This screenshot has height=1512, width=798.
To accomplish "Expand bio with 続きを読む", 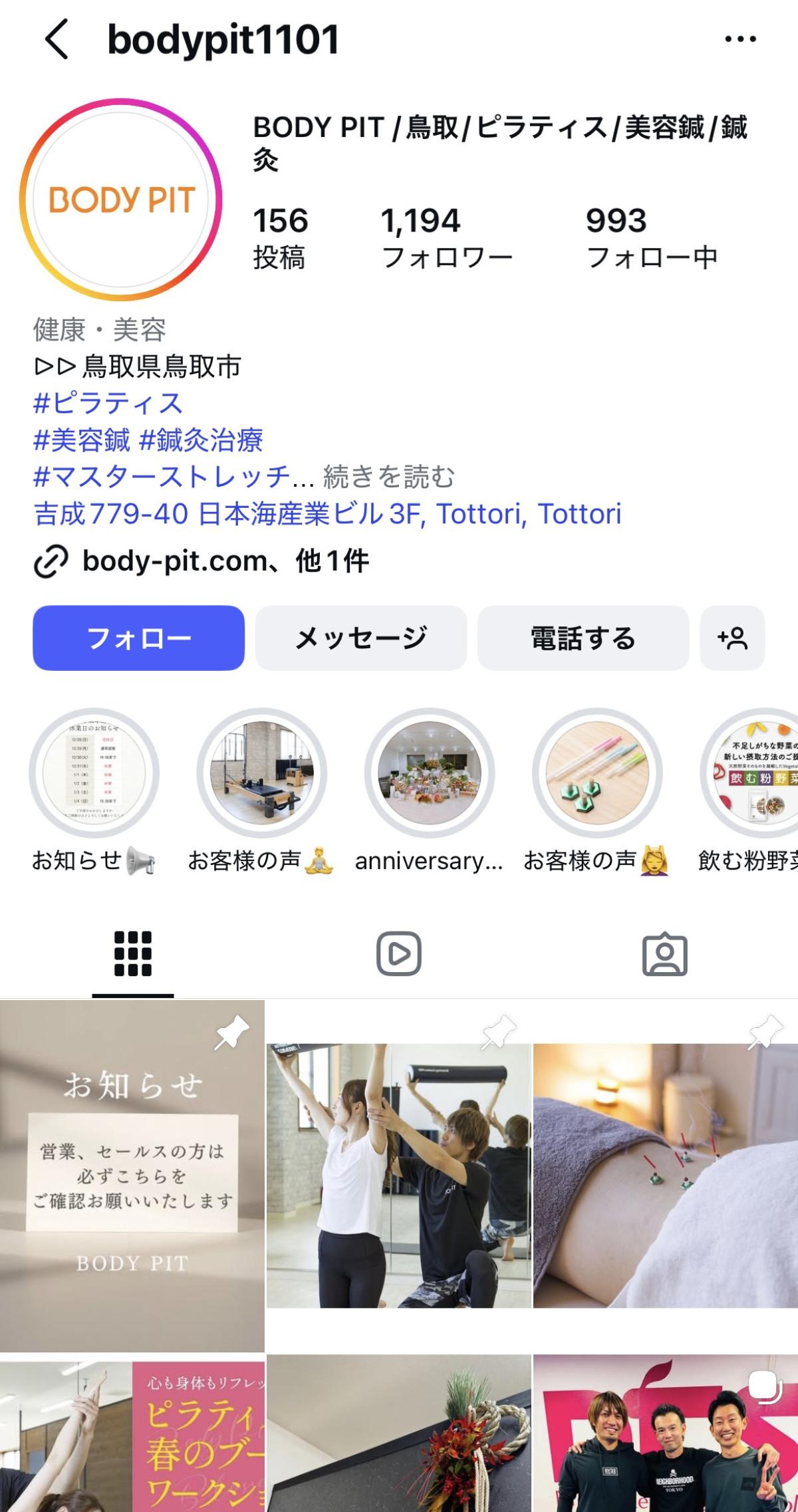I will (389, 477).
